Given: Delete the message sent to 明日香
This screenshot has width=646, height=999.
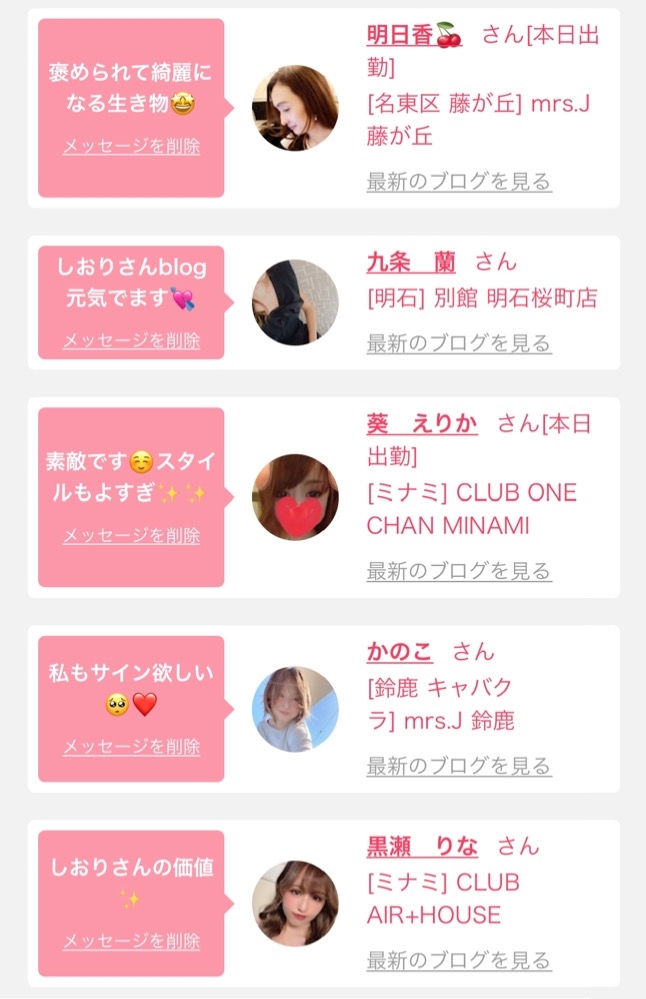Looking at the screenshot, I should click(x=131, y=146).
